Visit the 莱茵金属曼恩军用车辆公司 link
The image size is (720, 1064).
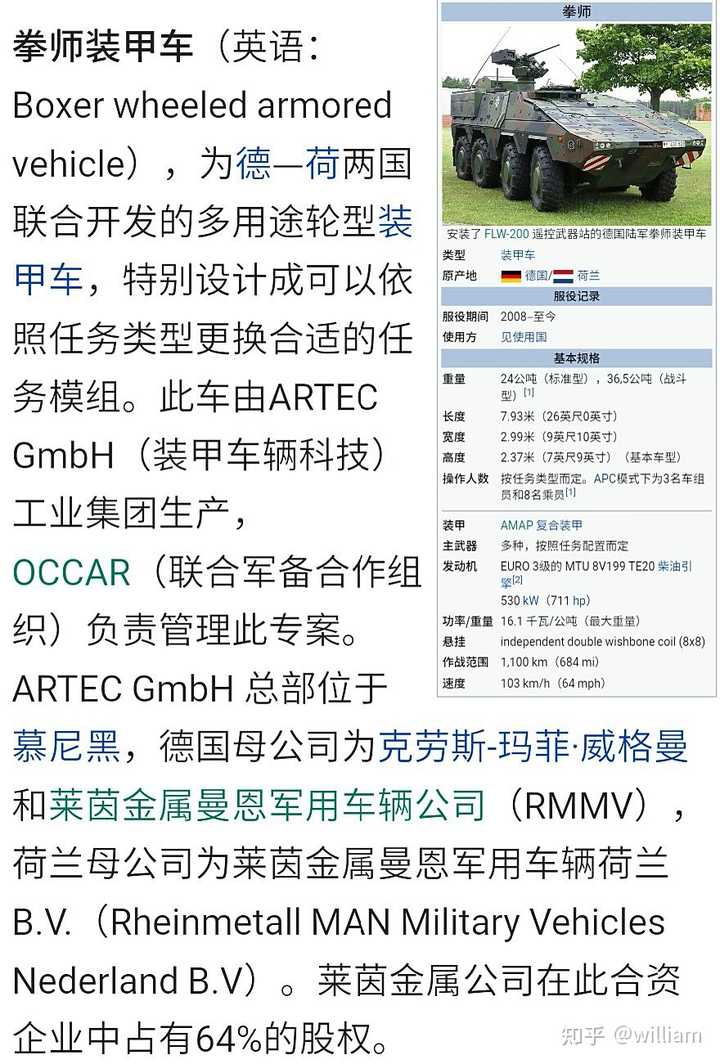(x=267, y=805)
